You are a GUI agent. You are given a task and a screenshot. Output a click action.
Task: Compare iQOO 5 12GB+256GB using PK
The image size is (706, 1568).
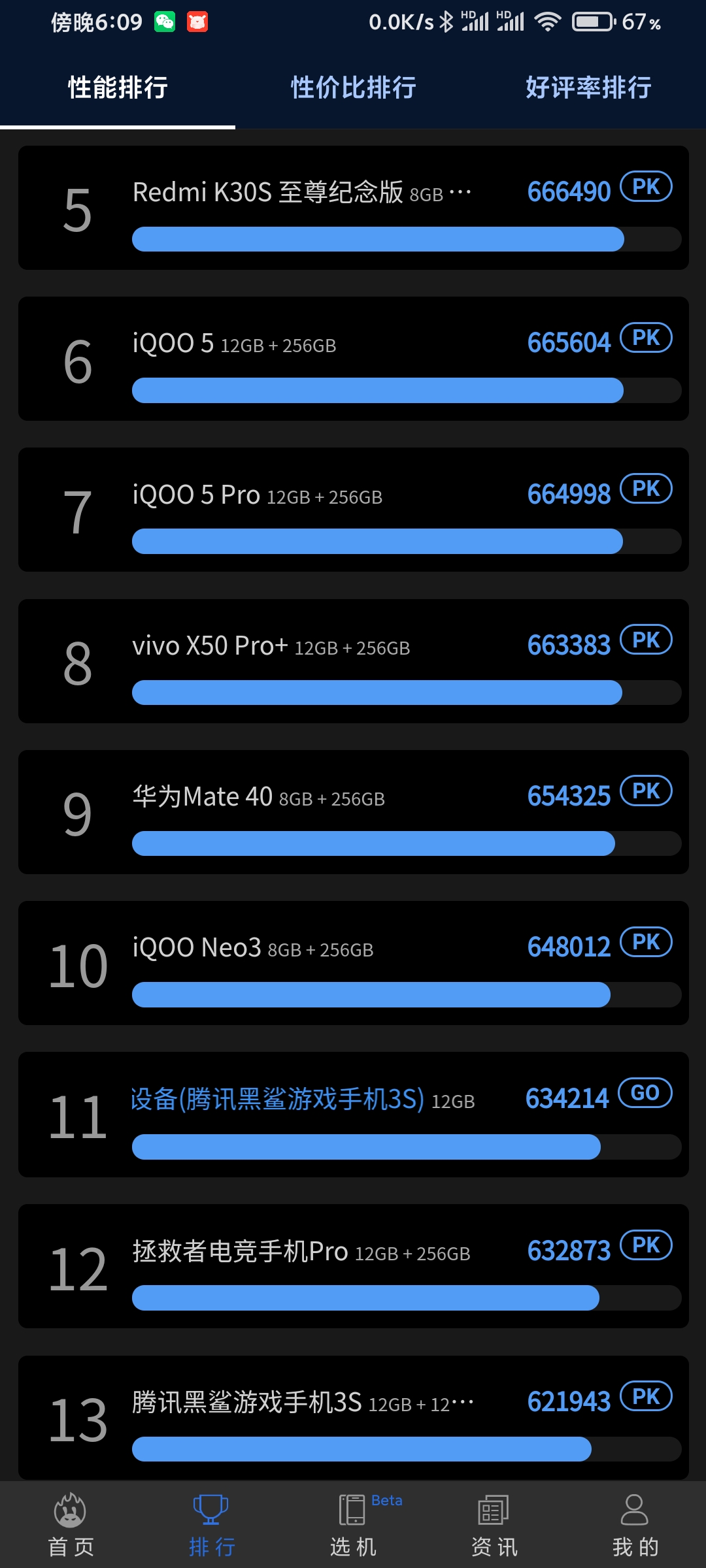click(x=646, y=338)
